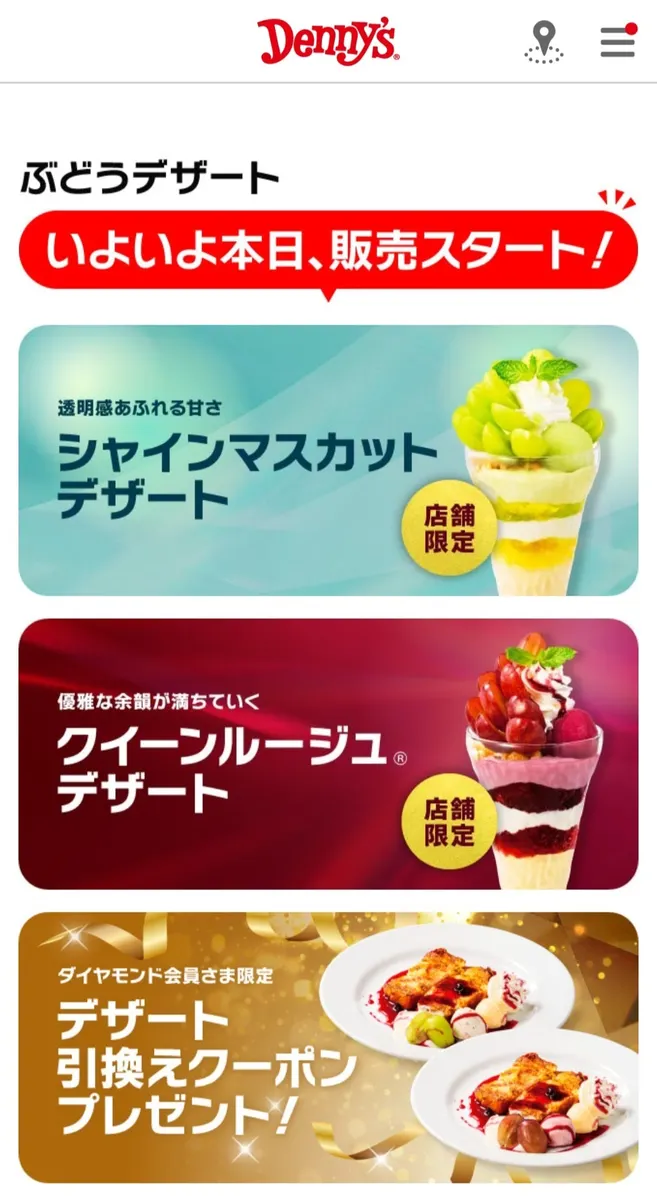
Task: Open the クイーンルージュ デザート banner
Action: click(328, 753)
